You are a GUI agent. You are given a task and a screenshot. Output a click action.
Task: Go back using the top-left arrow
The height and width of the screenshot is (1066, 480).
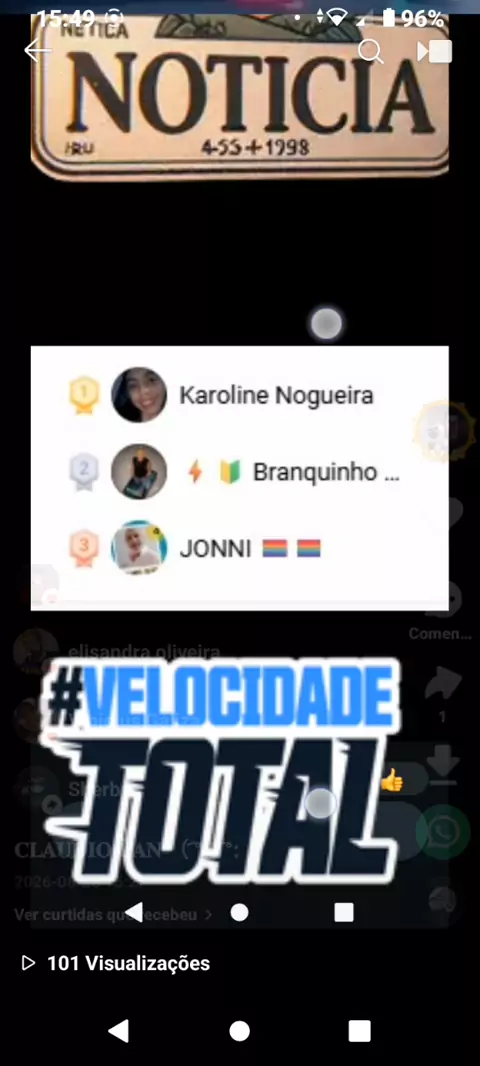pyautogui.click(x=37, y=50)
